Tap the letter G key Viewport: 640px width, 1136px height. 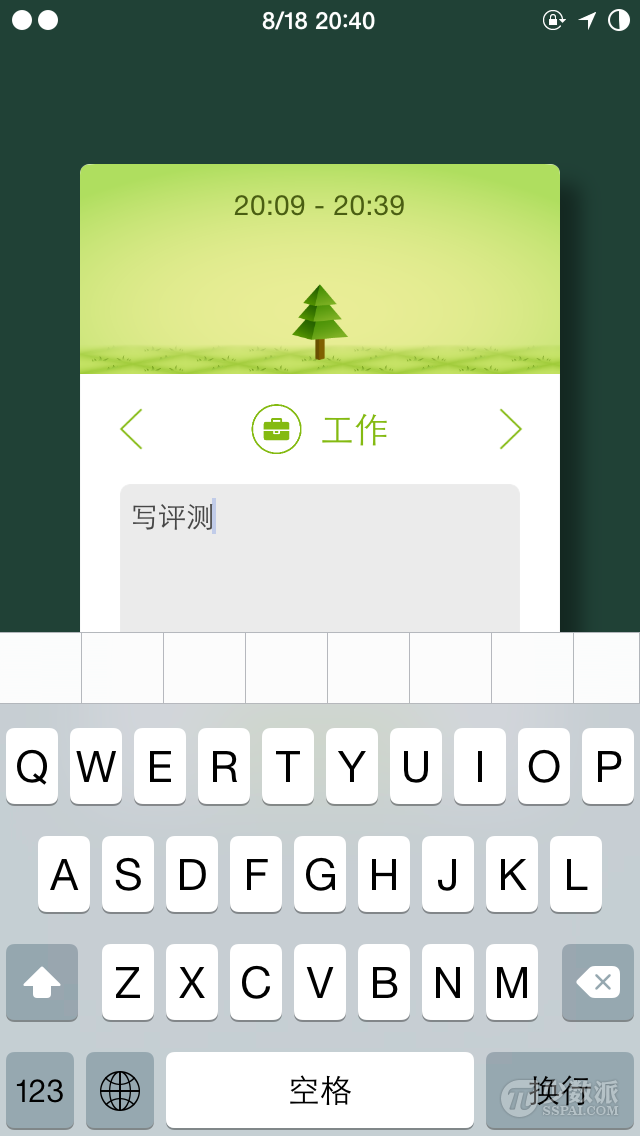pyautogui.click(x=320, y=874)
